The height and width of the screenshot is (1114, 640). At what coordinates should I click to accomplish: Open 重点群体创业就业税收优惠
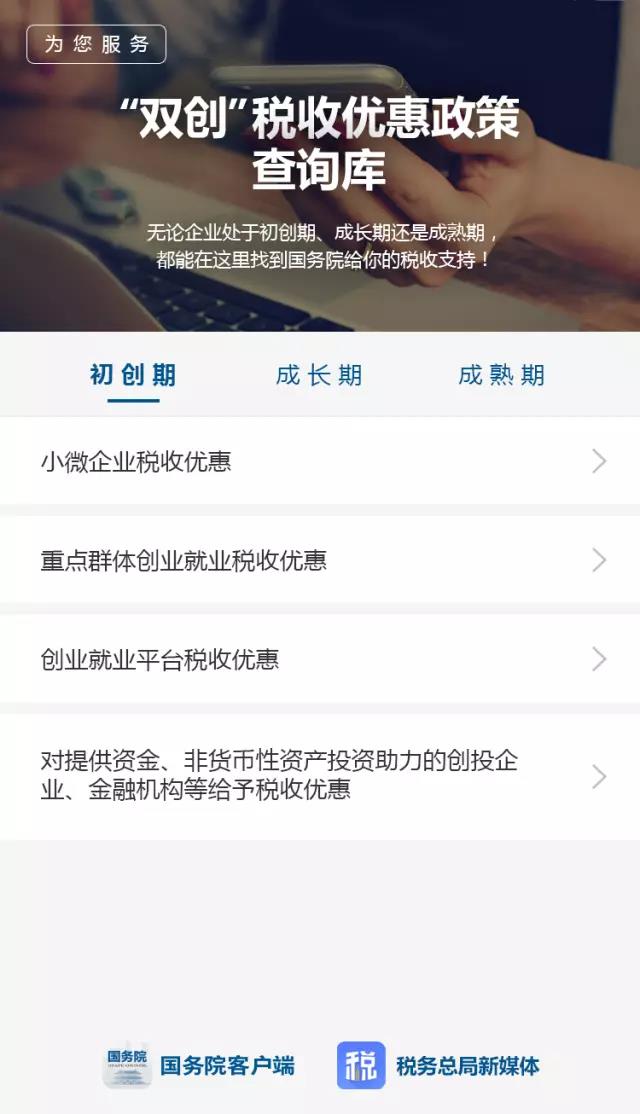pos(320,560)
